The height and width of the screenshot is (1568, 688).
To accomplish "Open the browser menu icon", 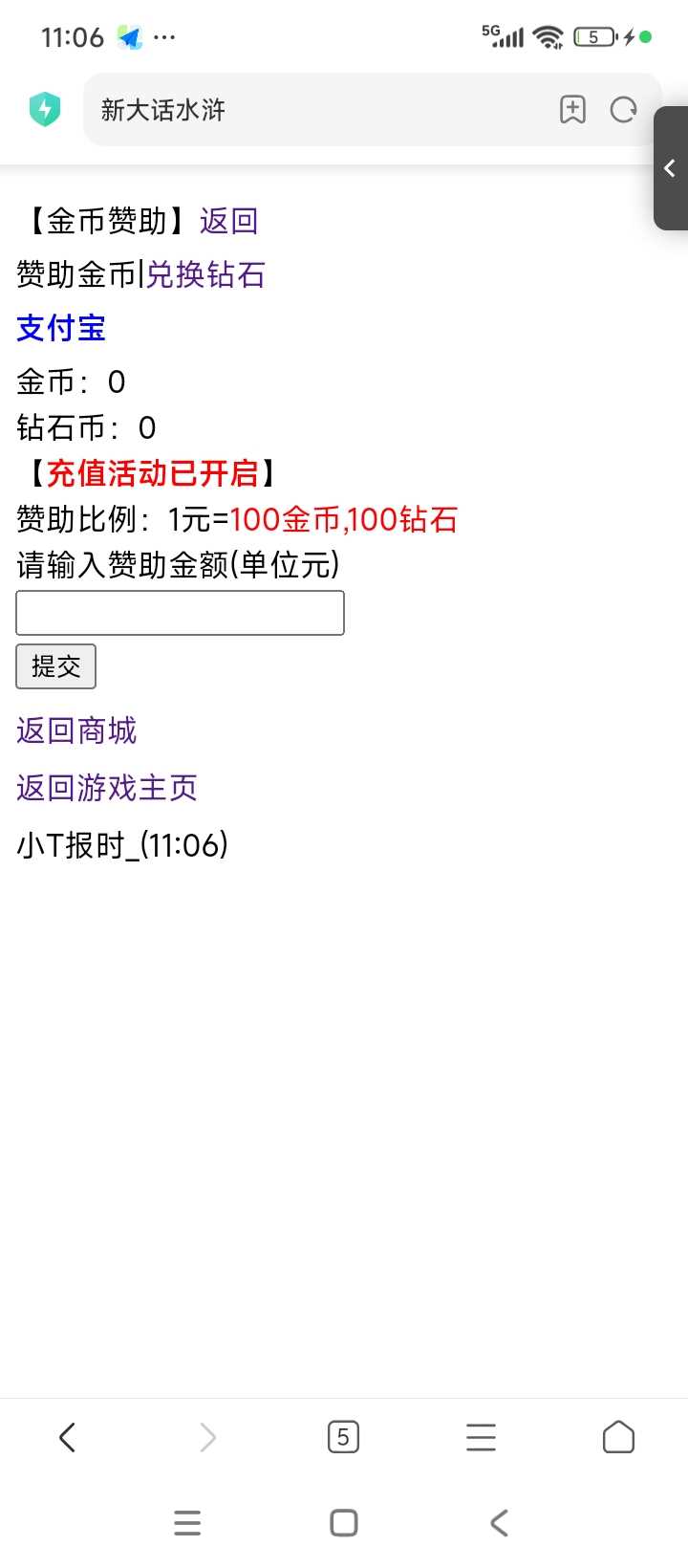I will (x=481, y=1437).
